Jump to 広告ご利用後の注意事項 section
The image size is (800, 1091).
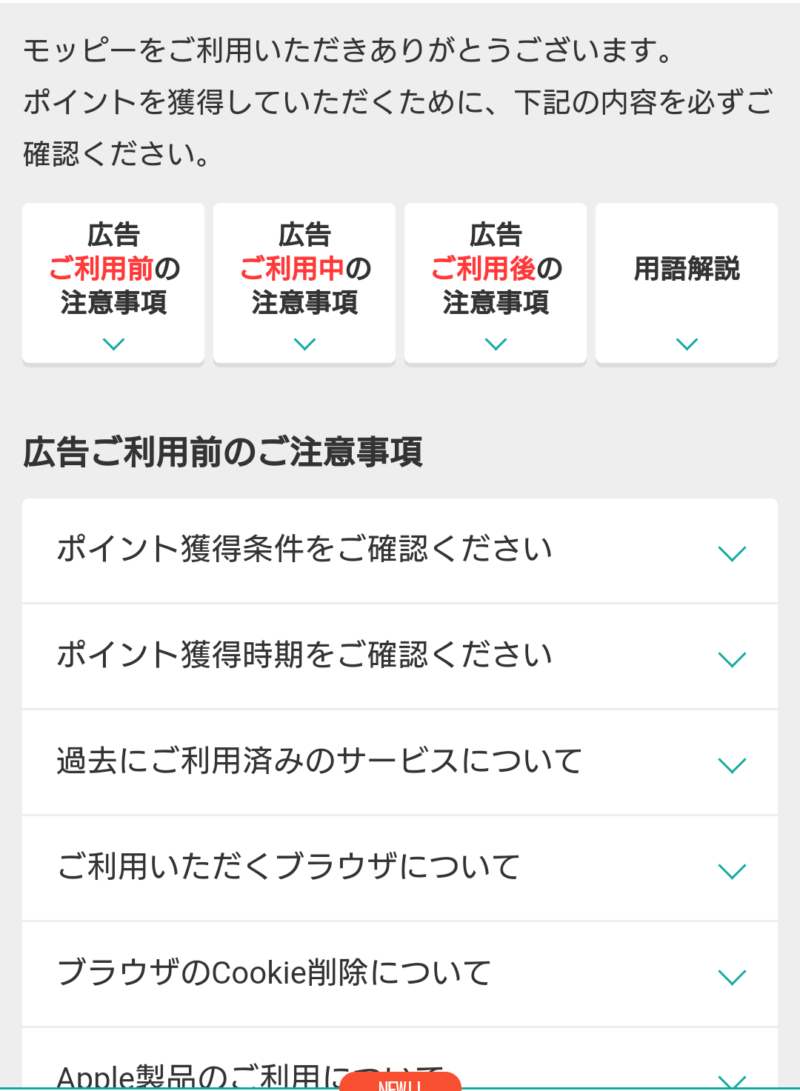pyautogui.click(x=495, y=283)
